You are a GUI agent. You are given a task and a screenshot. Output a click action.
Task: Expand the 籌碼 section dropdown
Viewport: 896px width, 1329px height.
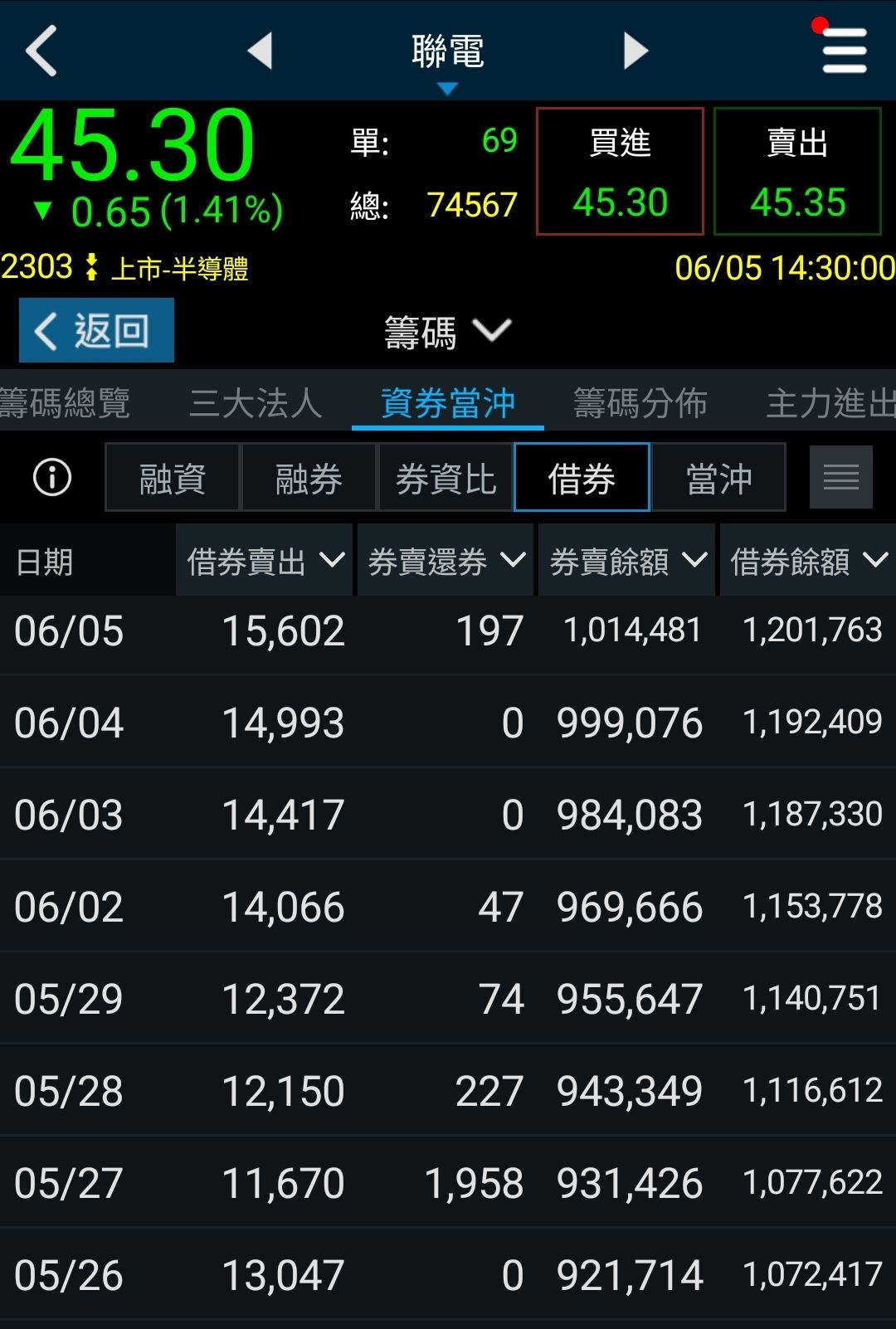pos(448,333)
